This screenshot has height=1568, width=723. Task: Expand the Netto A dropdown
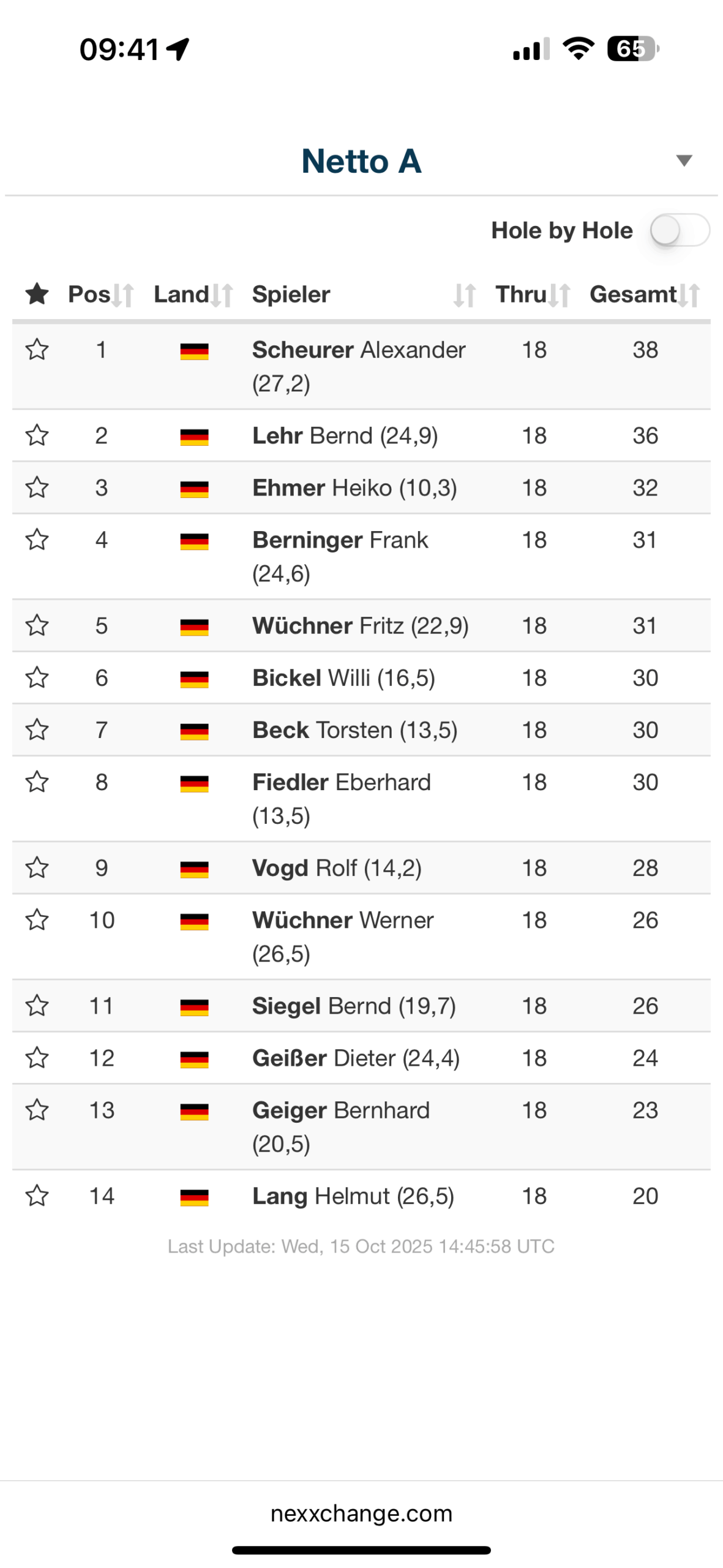[x=683, y=161]
